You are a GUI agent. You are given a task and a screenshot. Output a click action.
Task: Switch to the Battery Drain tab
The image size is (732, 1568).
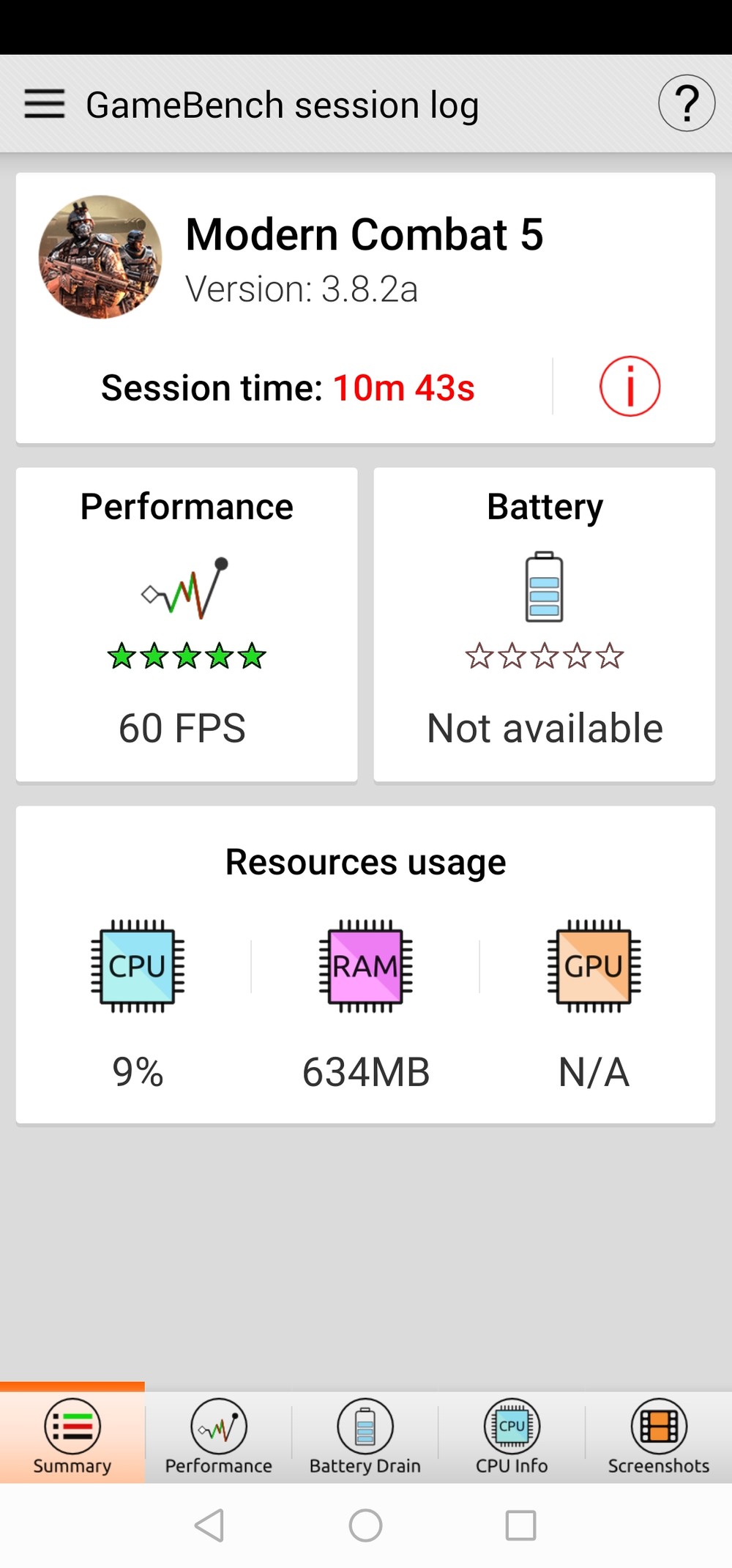click(x=365, y=1435)
